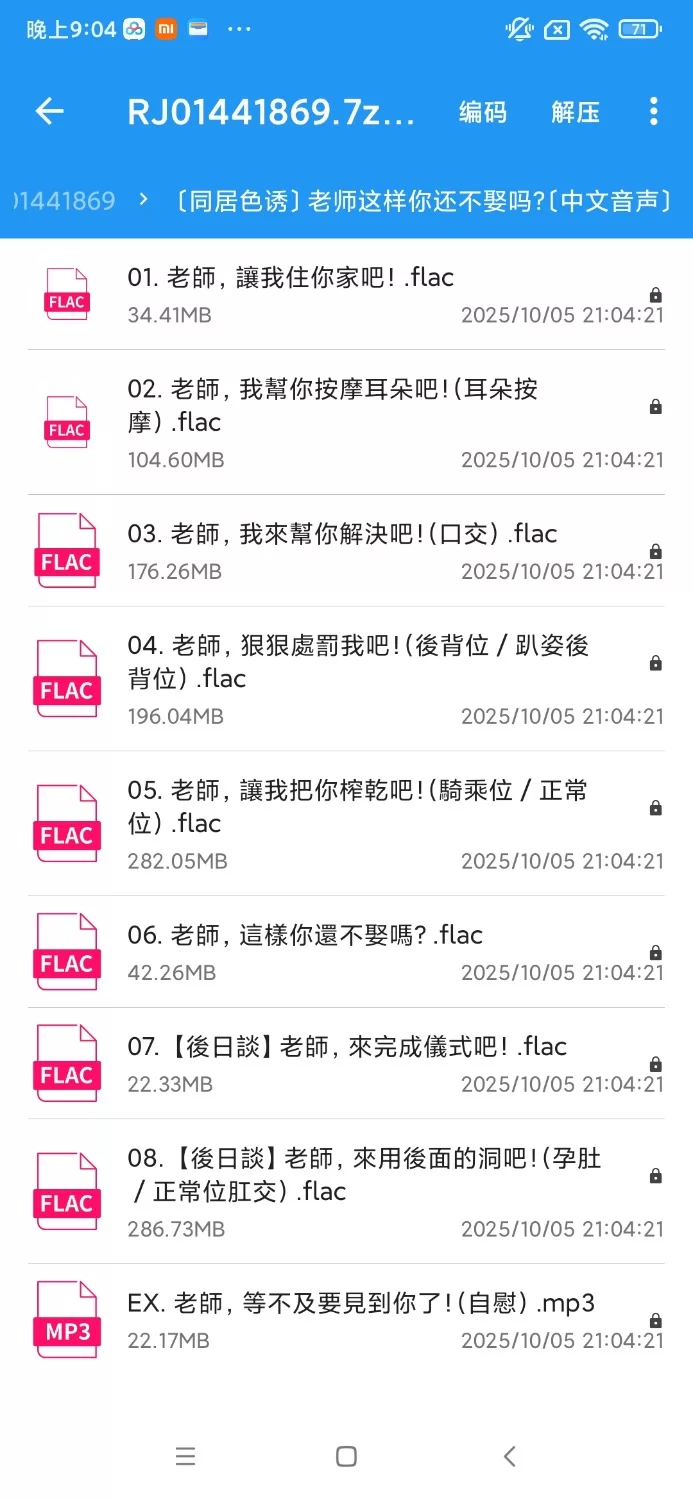Go back using the top arrow
The height and width of the screenshot is (1500, 693).
[49, 111]
